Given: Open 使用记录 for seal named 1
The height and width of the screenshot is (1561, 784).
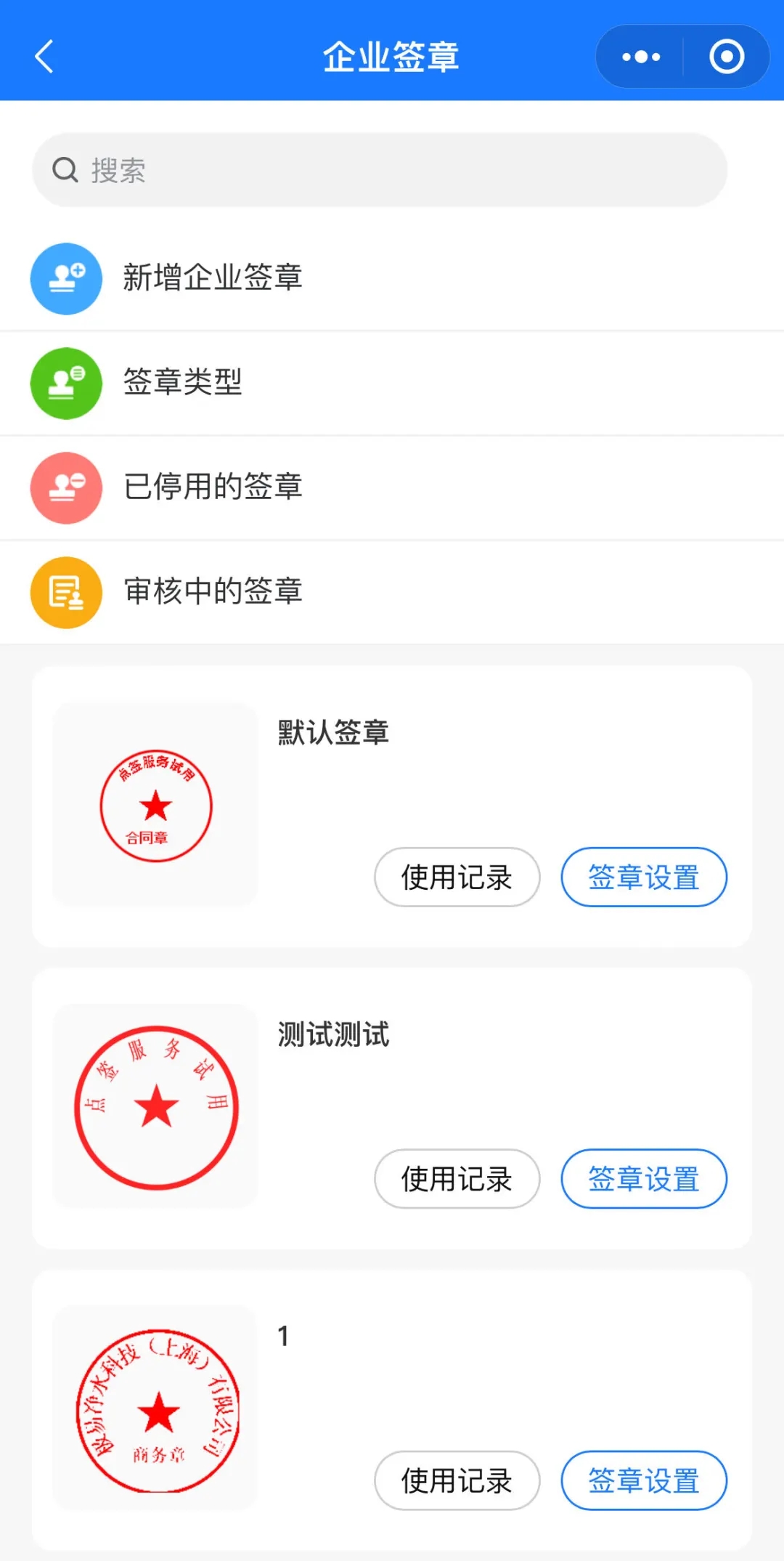Looking at the screenshot, I should coord(457,1480).
